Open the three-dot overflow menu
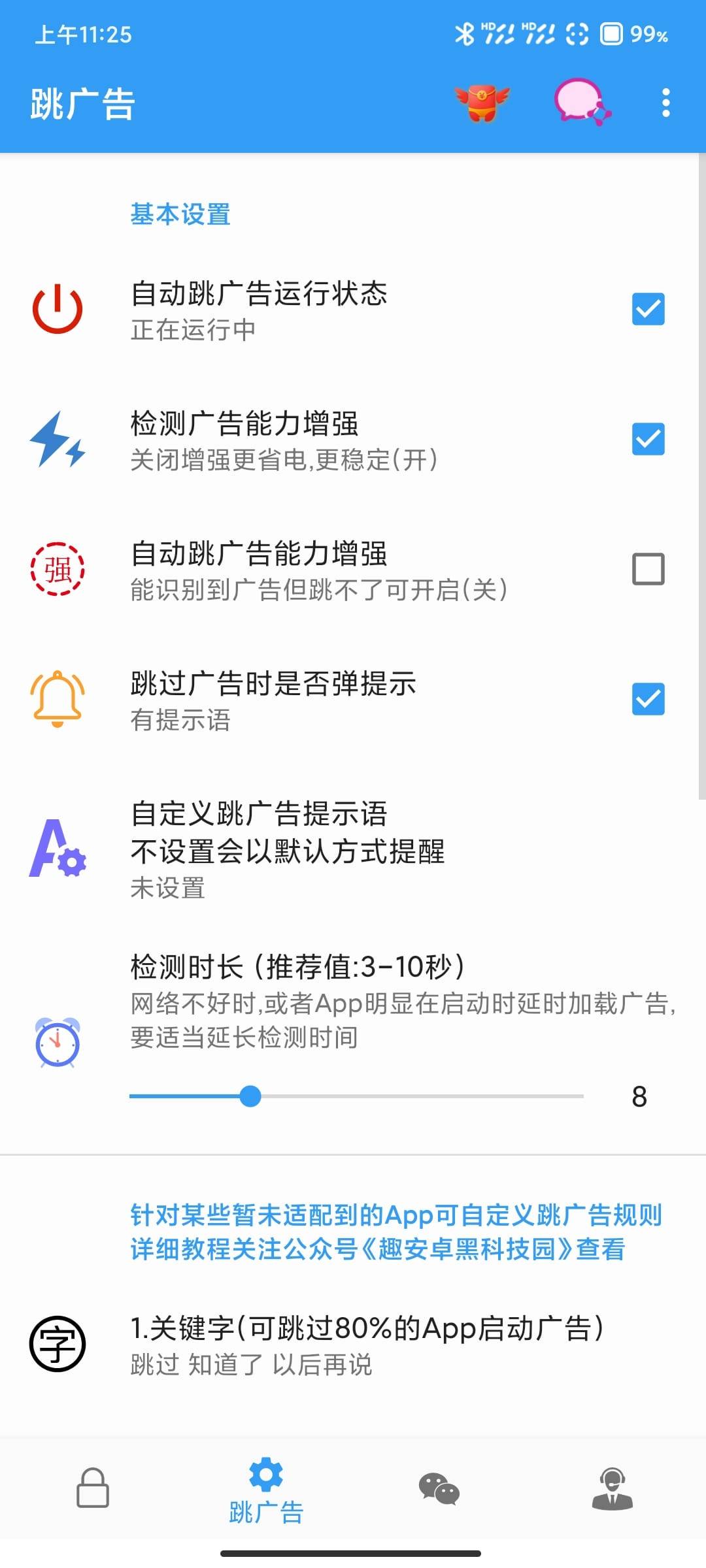Image resolution: width=706 pixels, height=1568 pixels. [665, 103]
